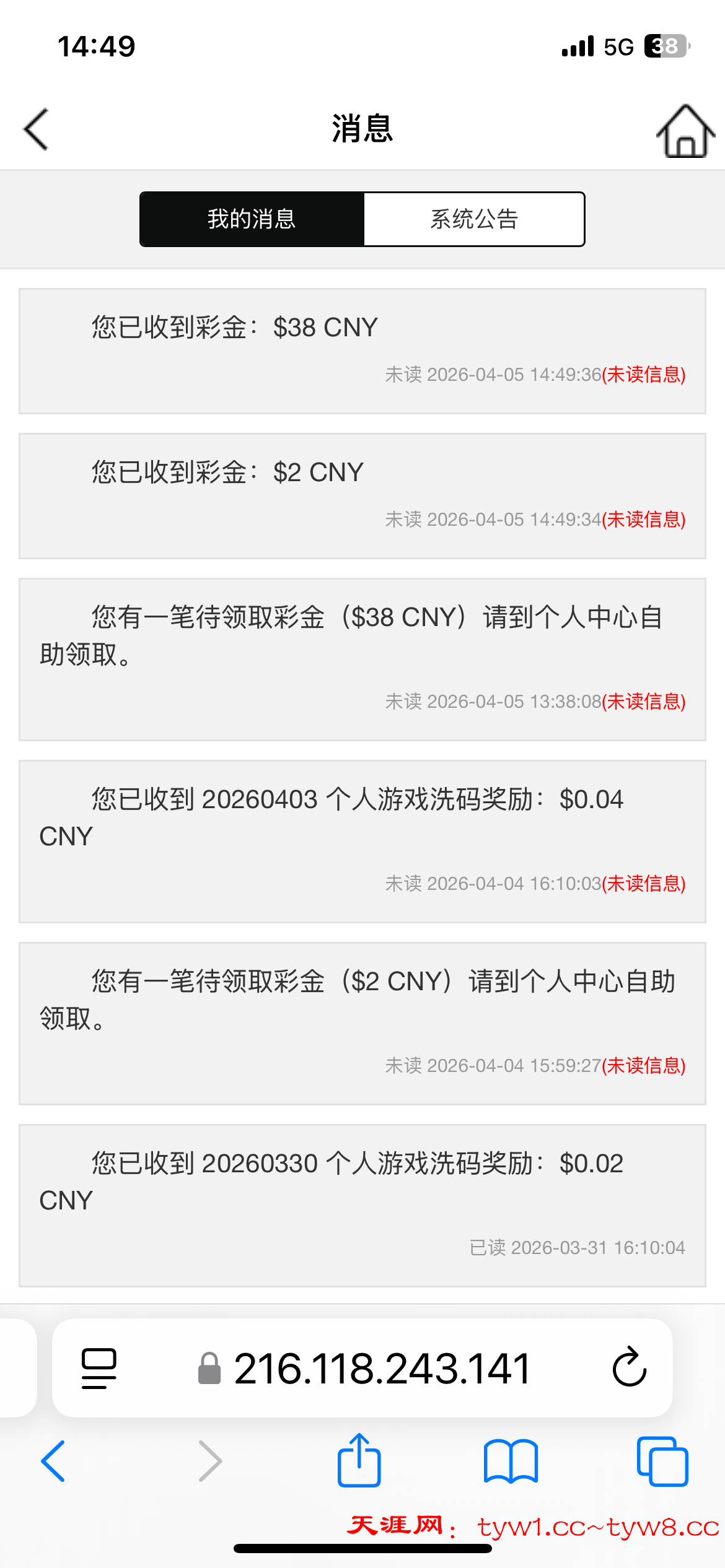Open the home page icon
The height and width of the screenshot is (1568, 725).
[685, 131]
